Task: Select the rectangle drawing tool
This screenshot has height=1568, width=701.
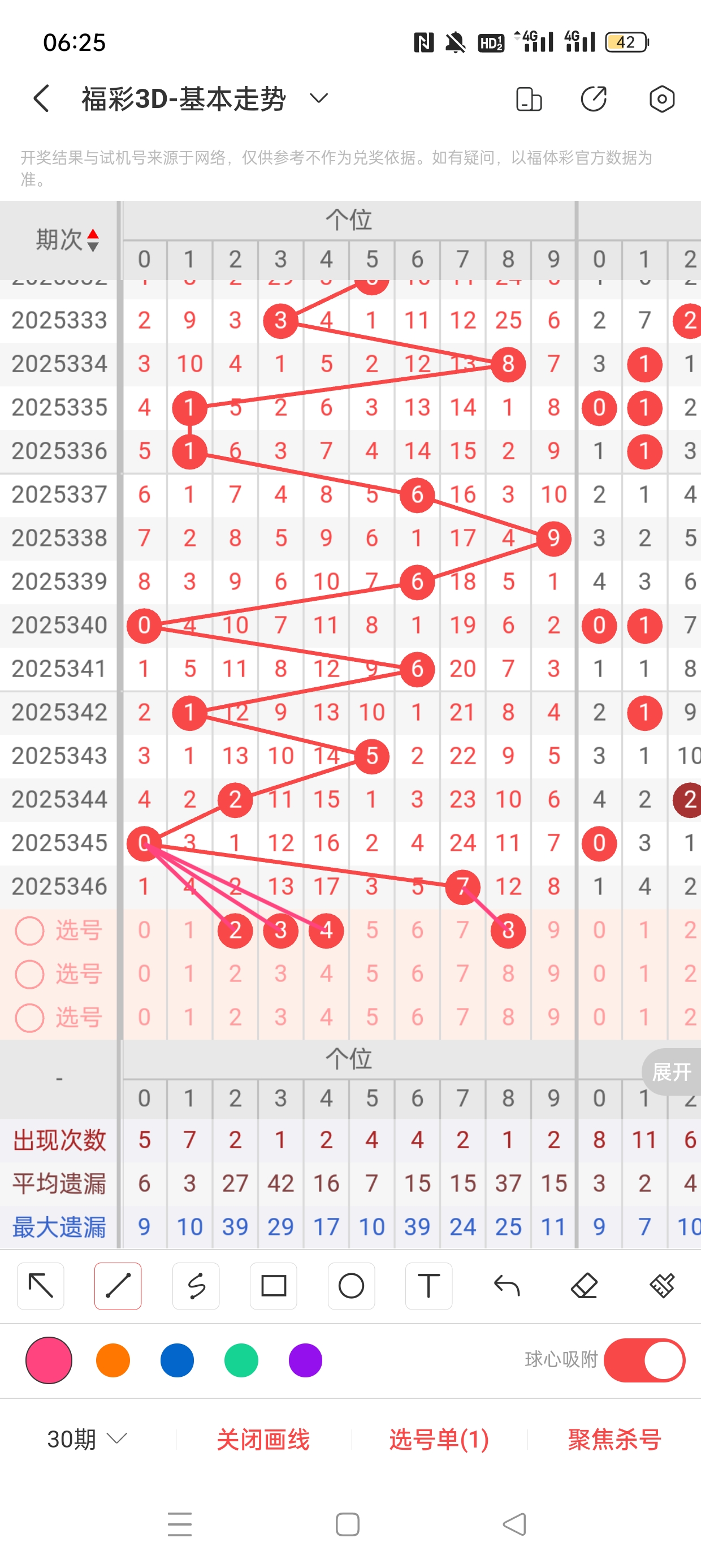Action: coord(273,1286)
